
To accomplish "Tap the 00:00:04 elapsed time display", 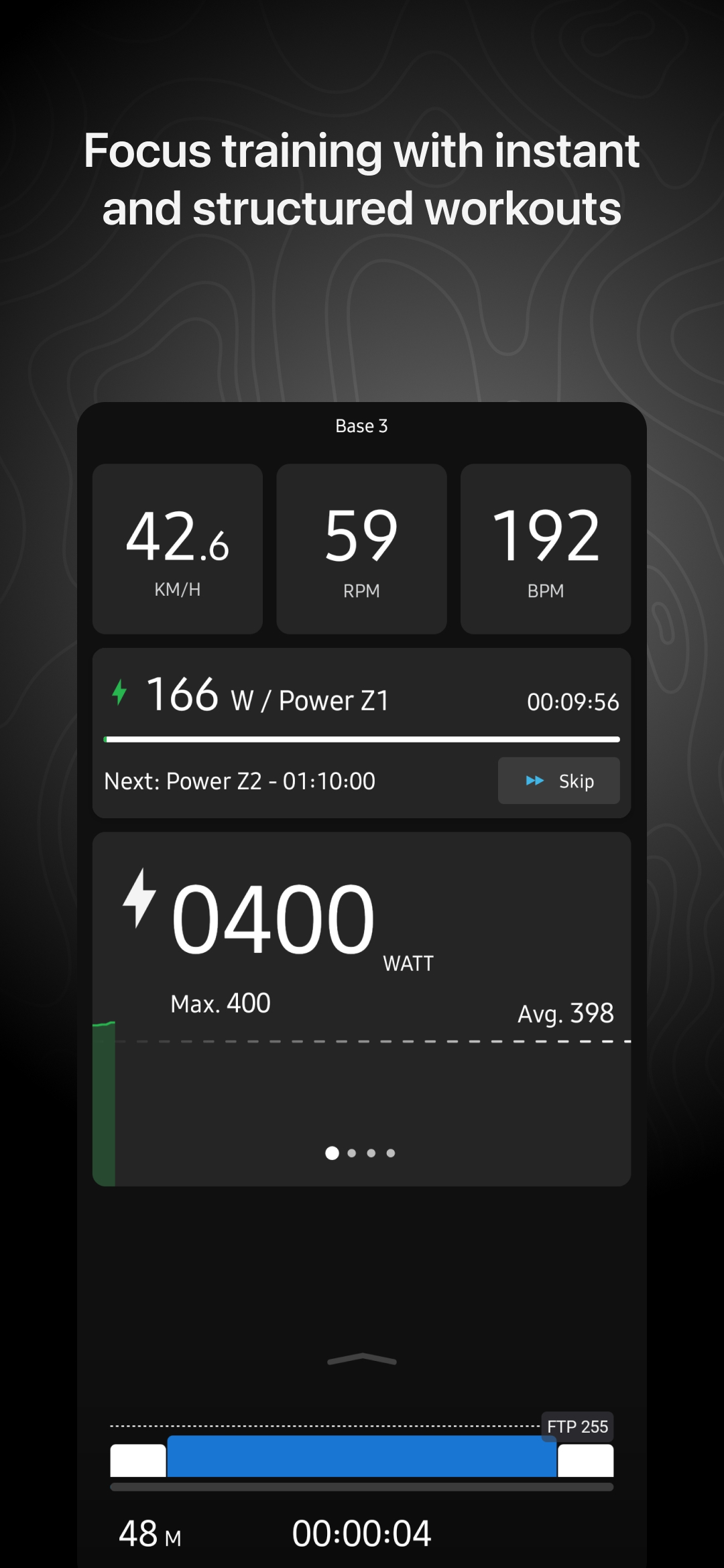I will (362, 1531).
